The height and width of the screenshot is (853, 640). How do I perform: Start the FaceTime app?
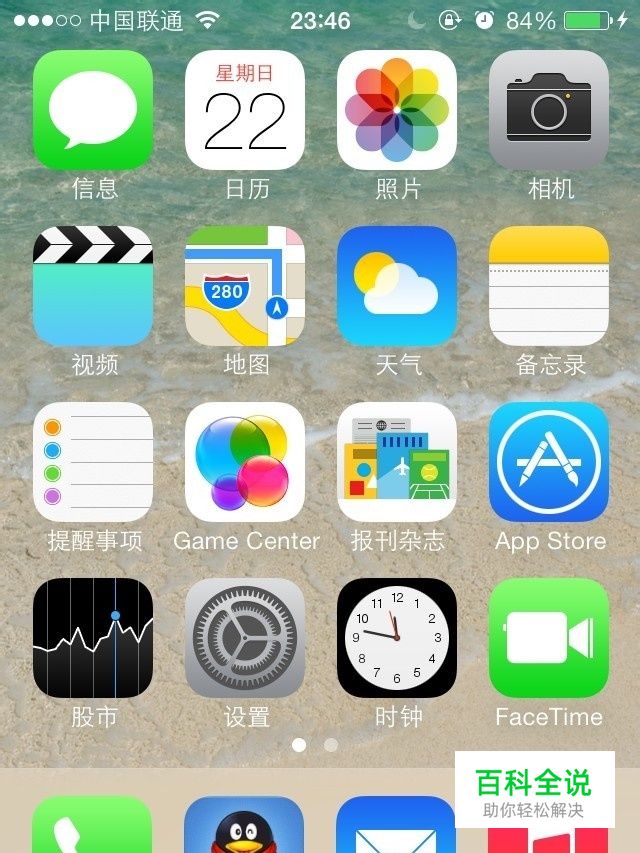[549, 638]
